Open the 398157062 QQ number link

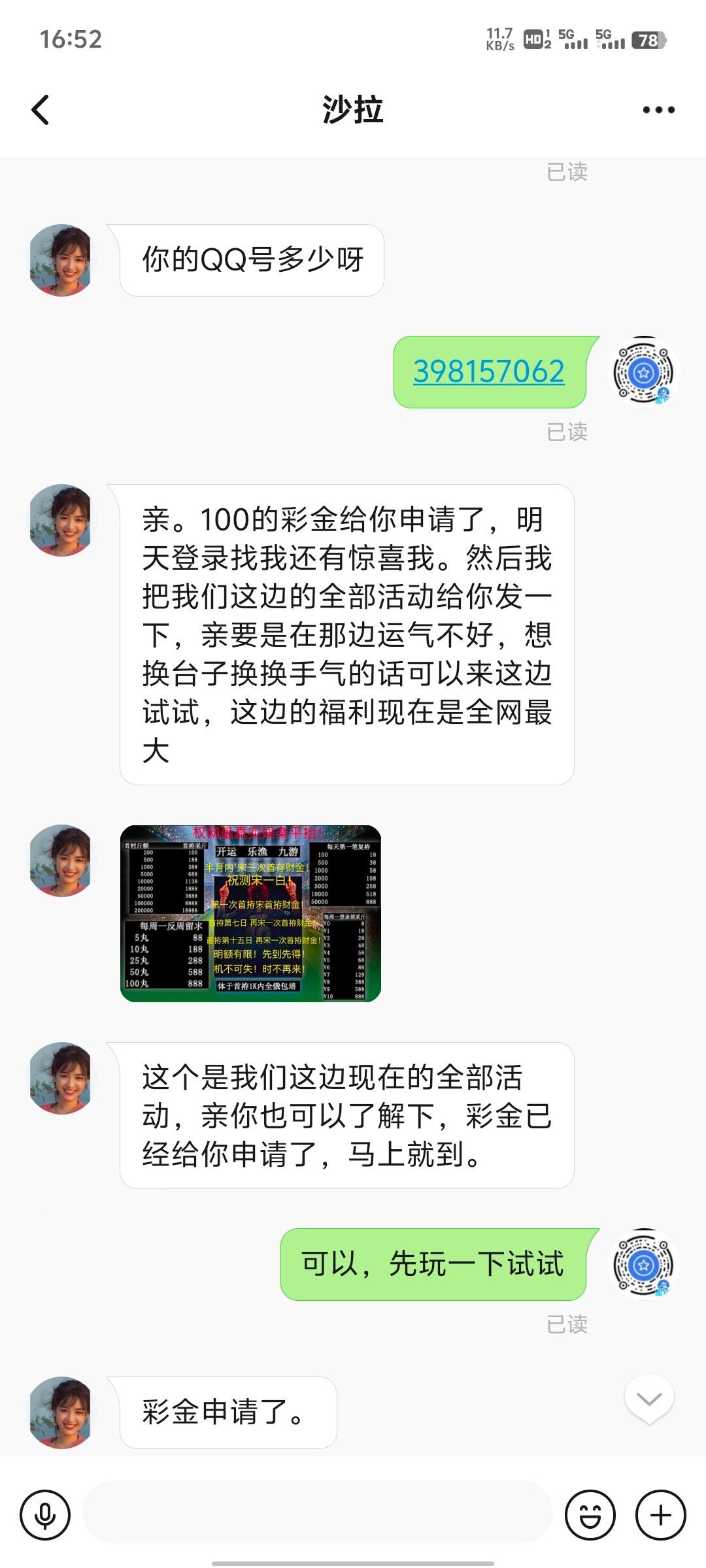(x=489, y=371)
